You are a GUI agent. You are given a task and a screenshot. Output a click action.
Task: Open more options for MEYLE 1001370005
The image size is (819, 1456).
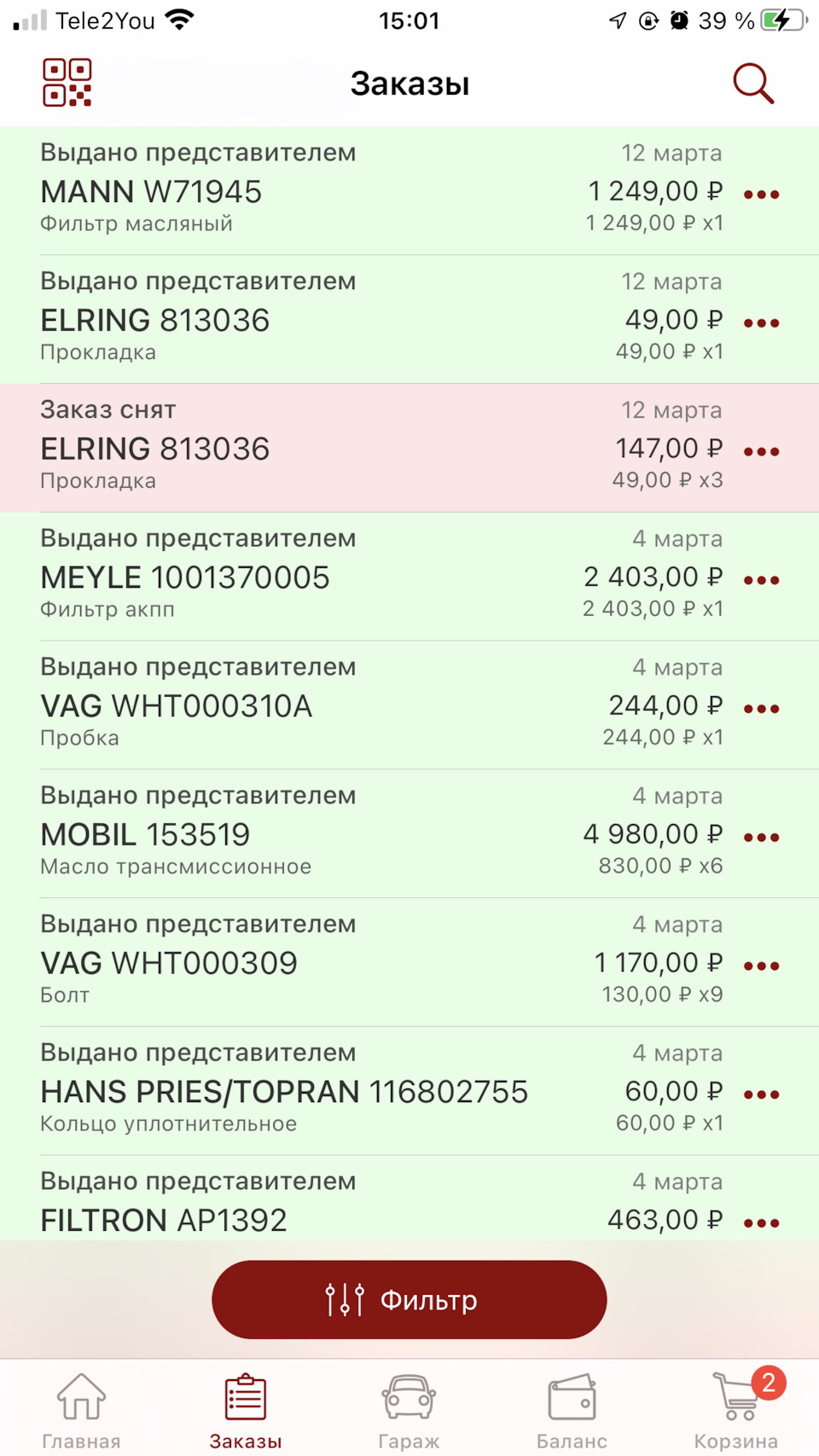point(761,580)
